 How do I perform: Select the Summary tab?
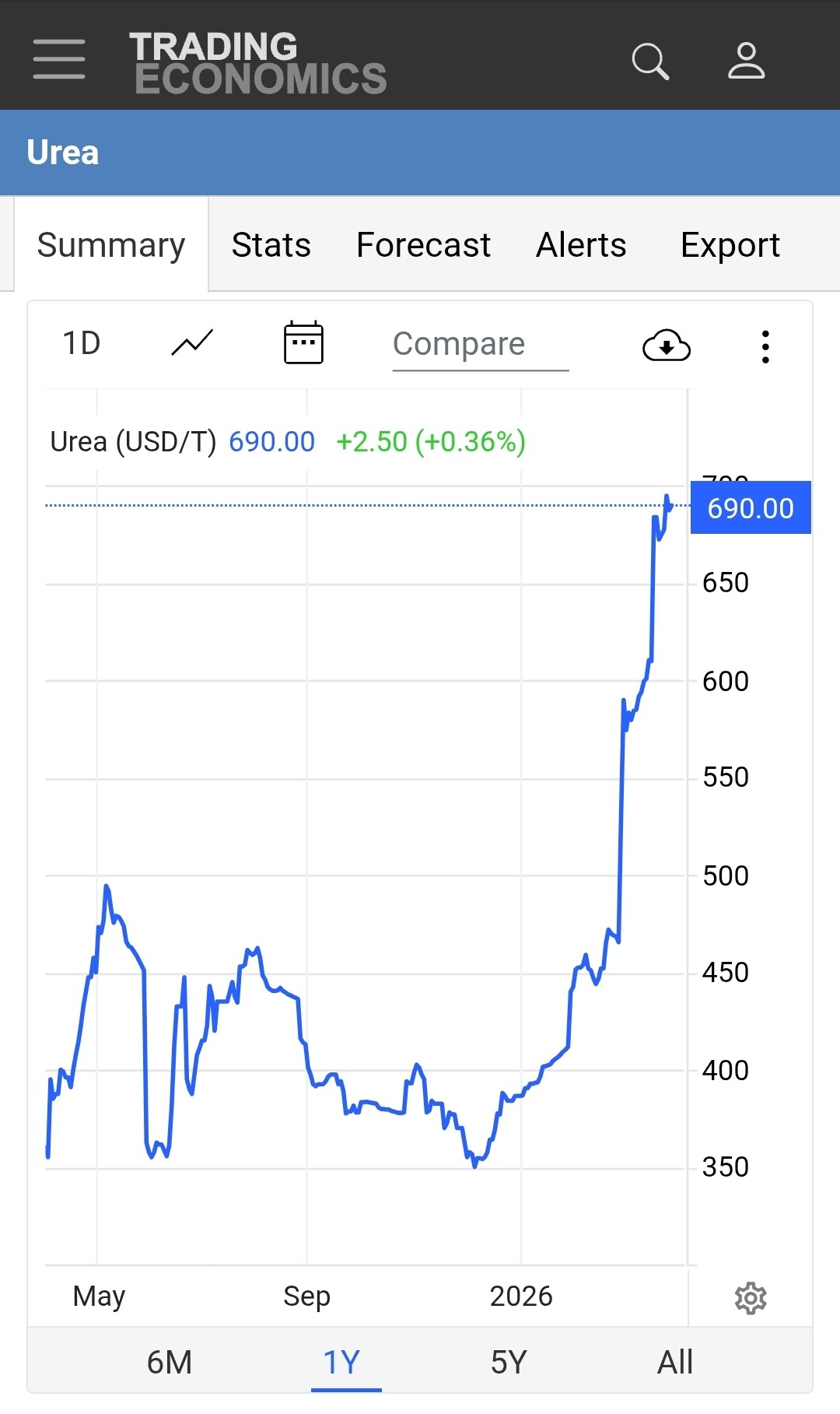(x=111, y=245)
